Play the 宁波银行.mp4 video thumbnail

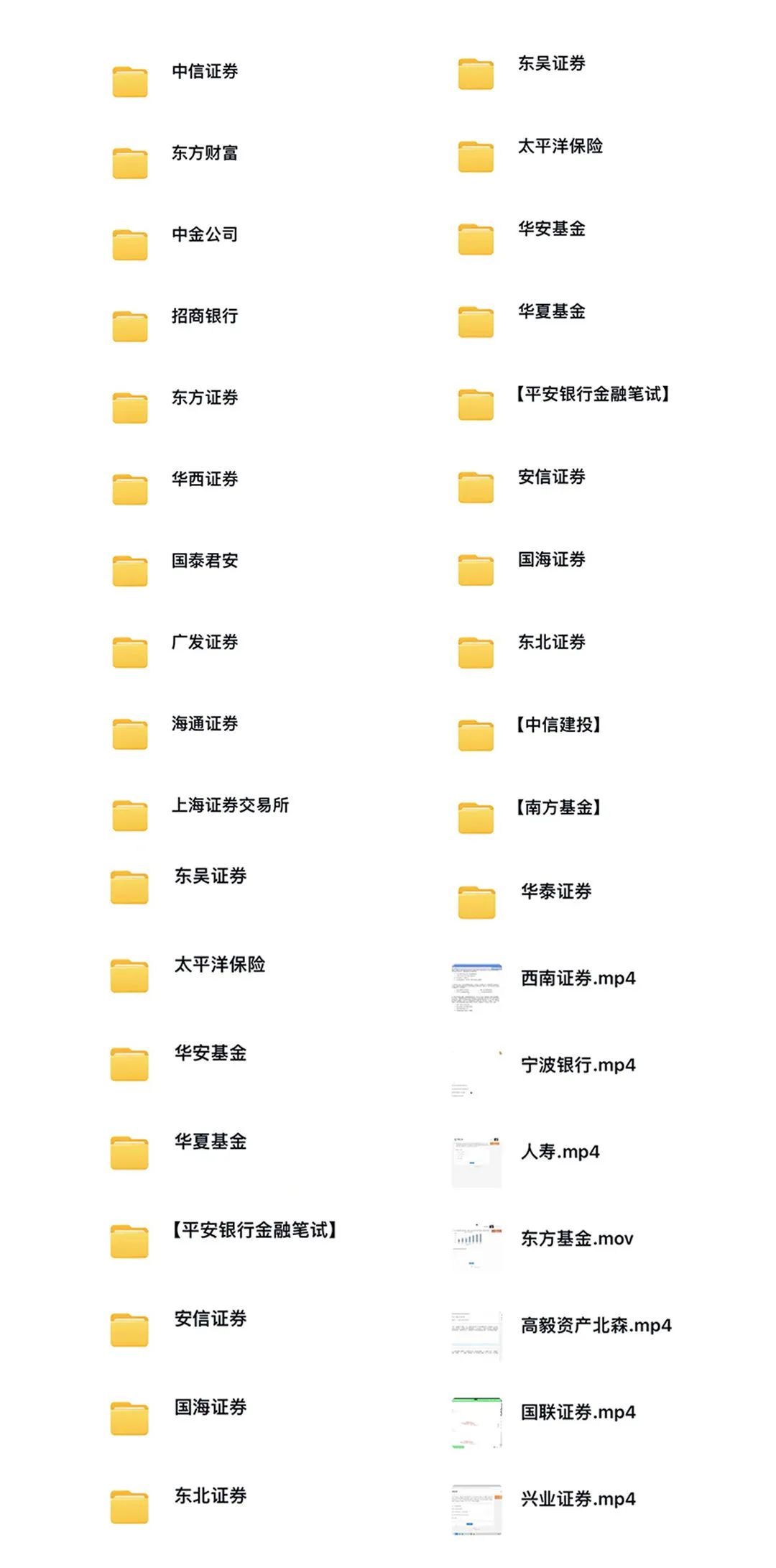476,1066
